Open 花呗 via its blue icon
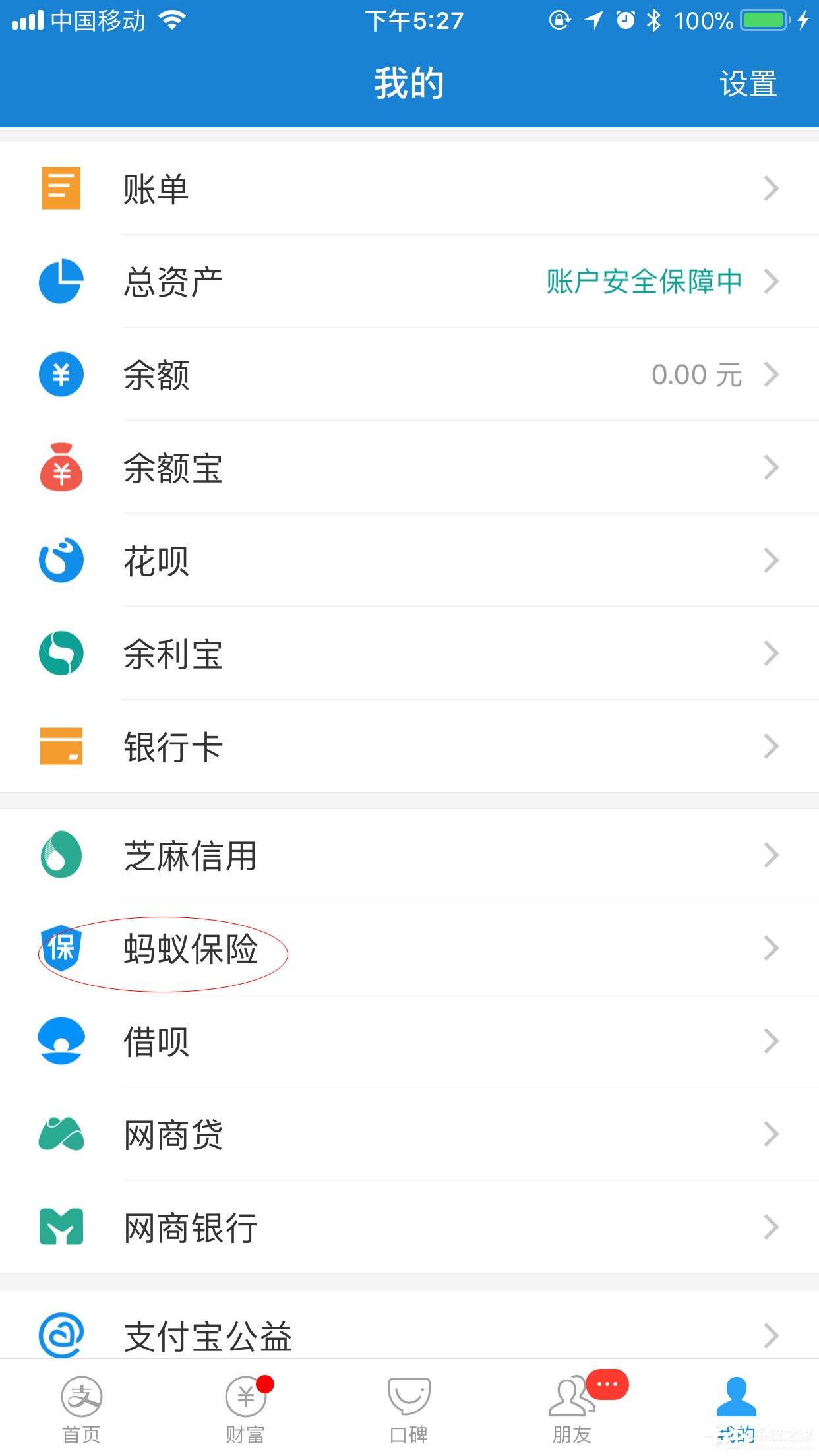Screen dimensions: 819x1456 (61, 560)
